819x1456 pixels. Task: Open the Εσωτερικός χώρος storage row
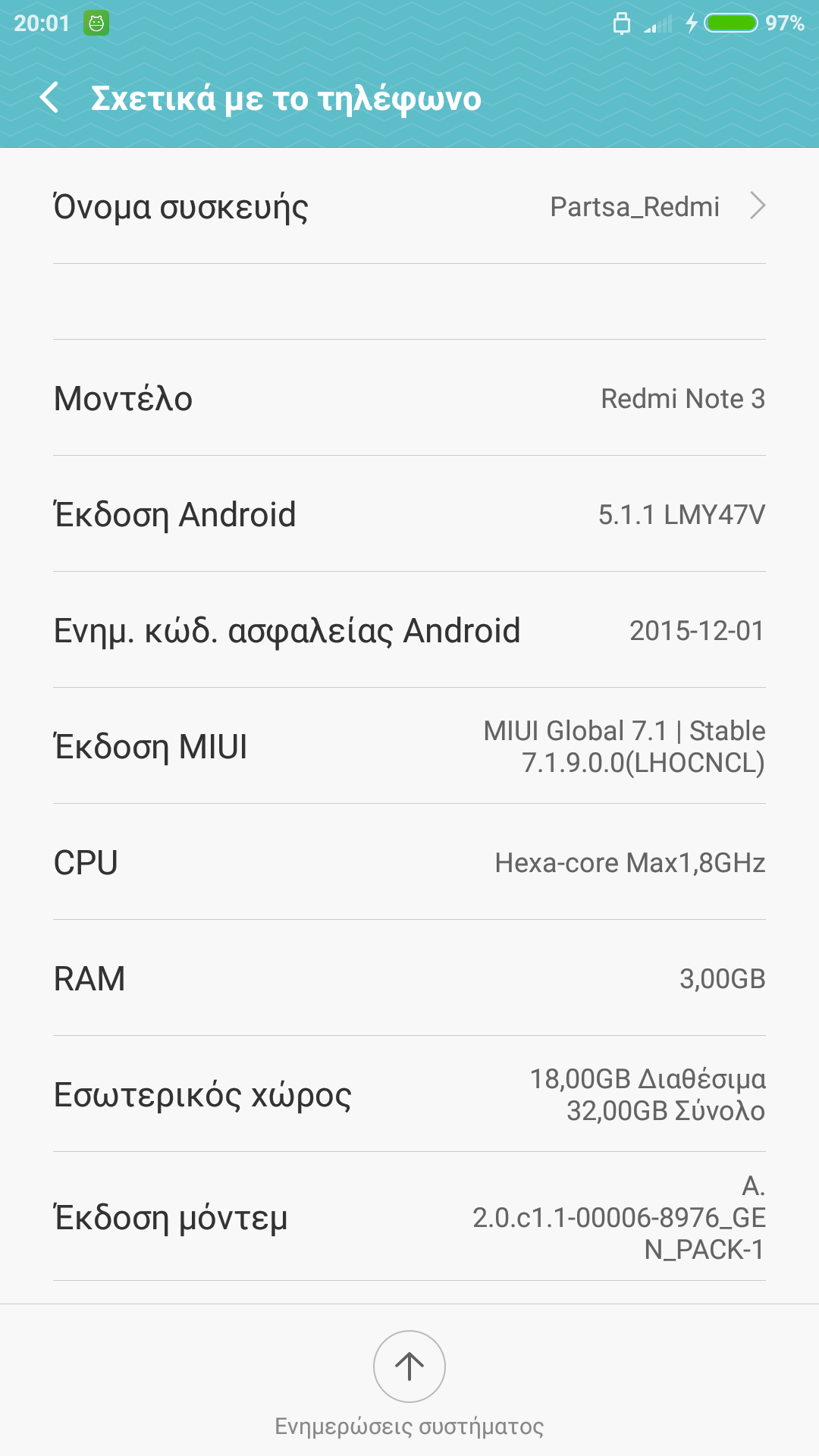(x=409, y=1094)
